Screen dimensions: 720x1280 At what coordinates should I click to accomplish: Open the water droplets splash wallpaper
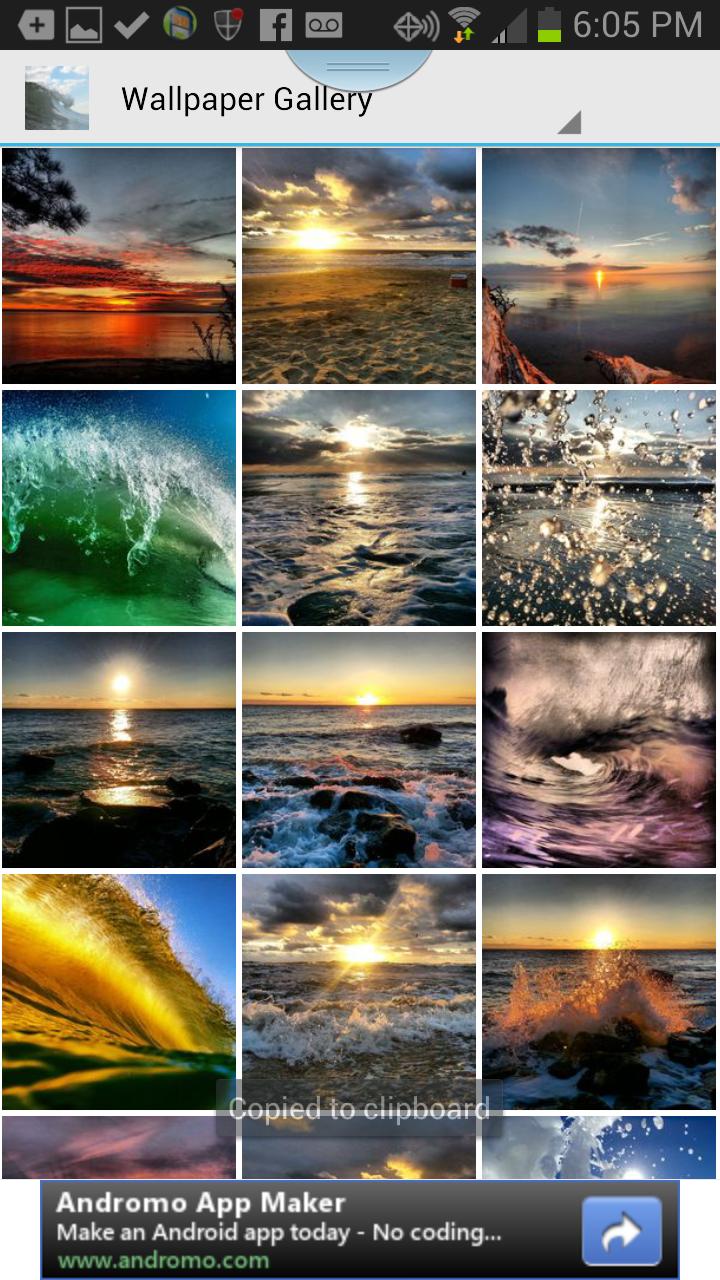pos(599,508)
